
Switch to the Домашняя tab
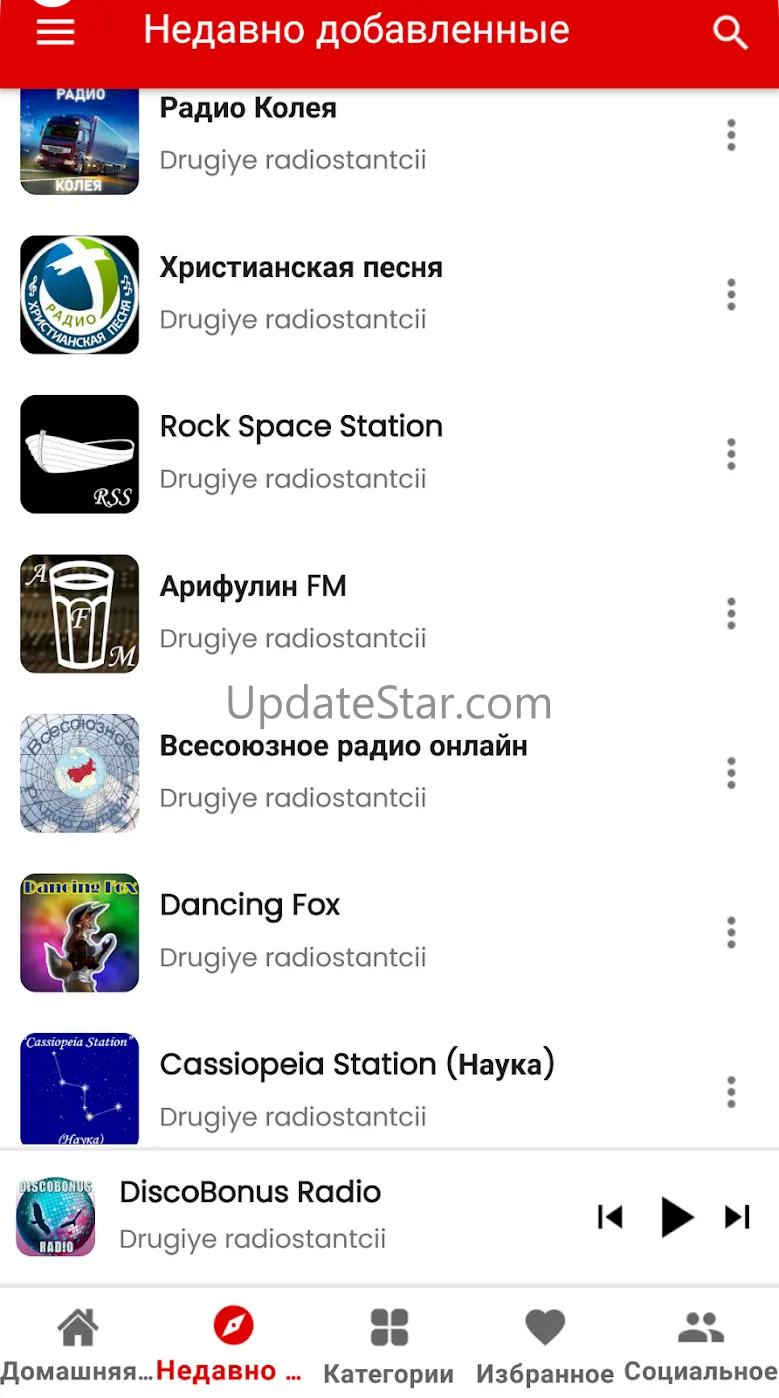77,1345
